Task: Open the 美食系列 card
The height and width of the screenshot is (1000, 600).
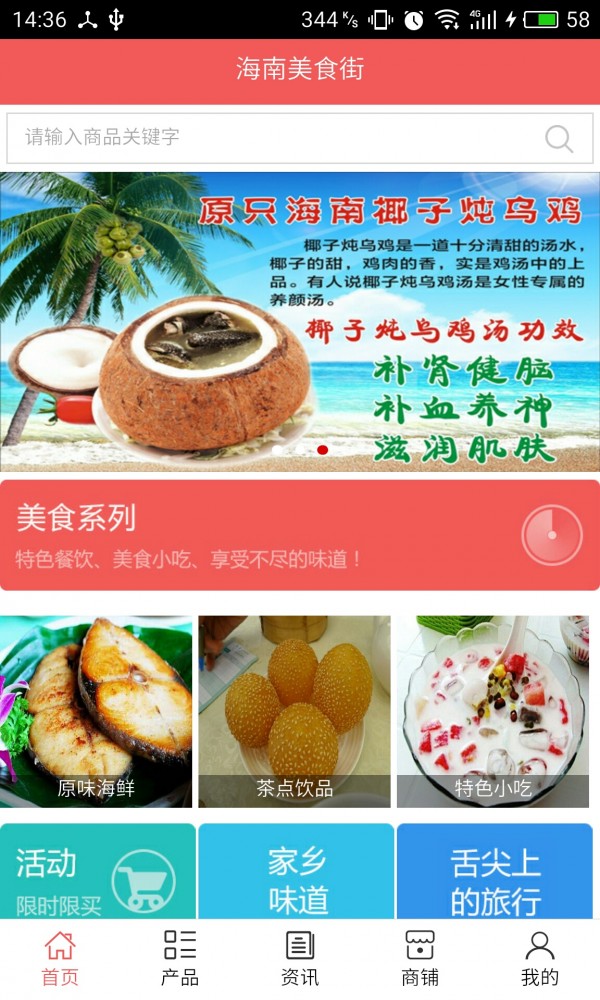Action: 300,535
